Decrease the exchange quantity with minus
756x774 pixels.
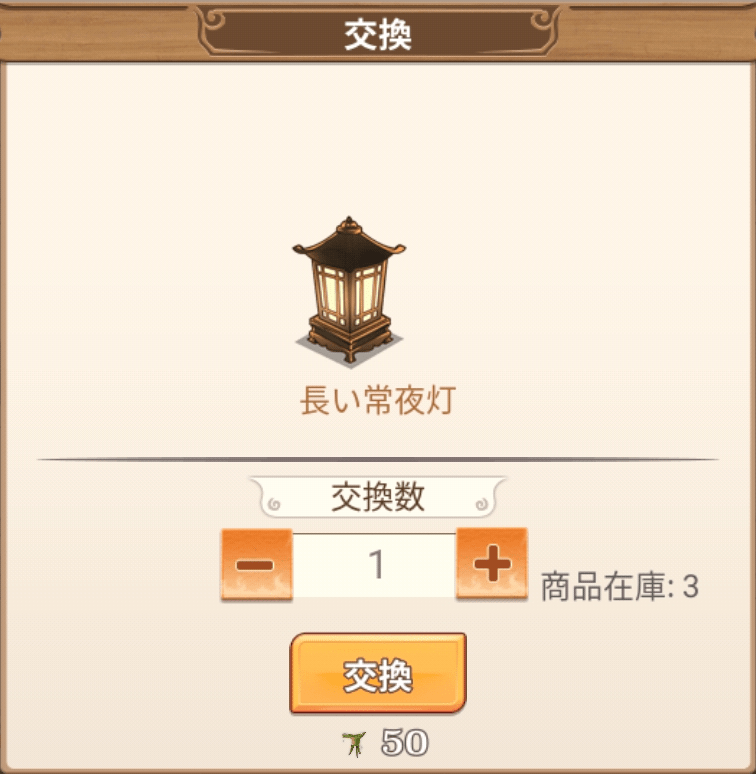click(x=256, y=565)
